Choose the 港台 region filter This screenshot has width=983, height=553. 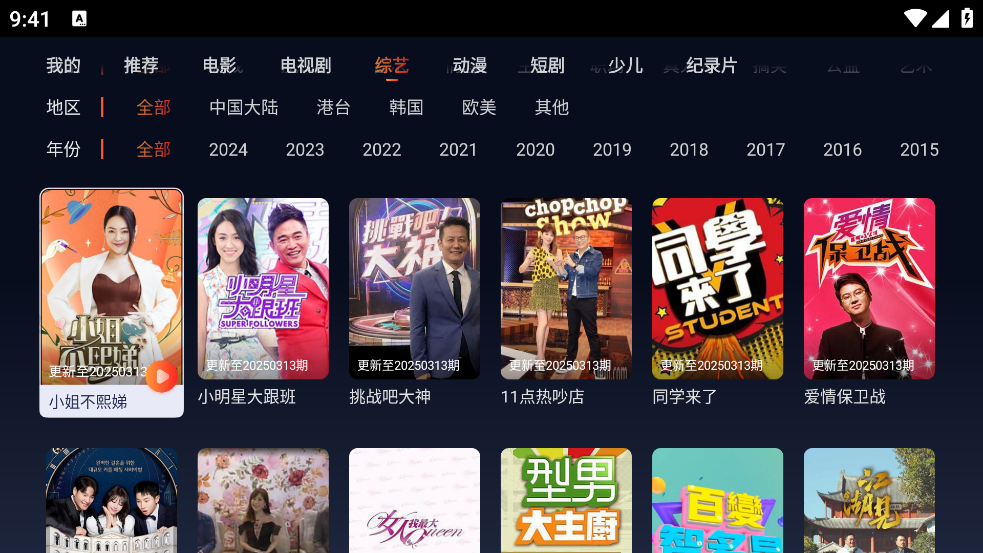point(333,107)
